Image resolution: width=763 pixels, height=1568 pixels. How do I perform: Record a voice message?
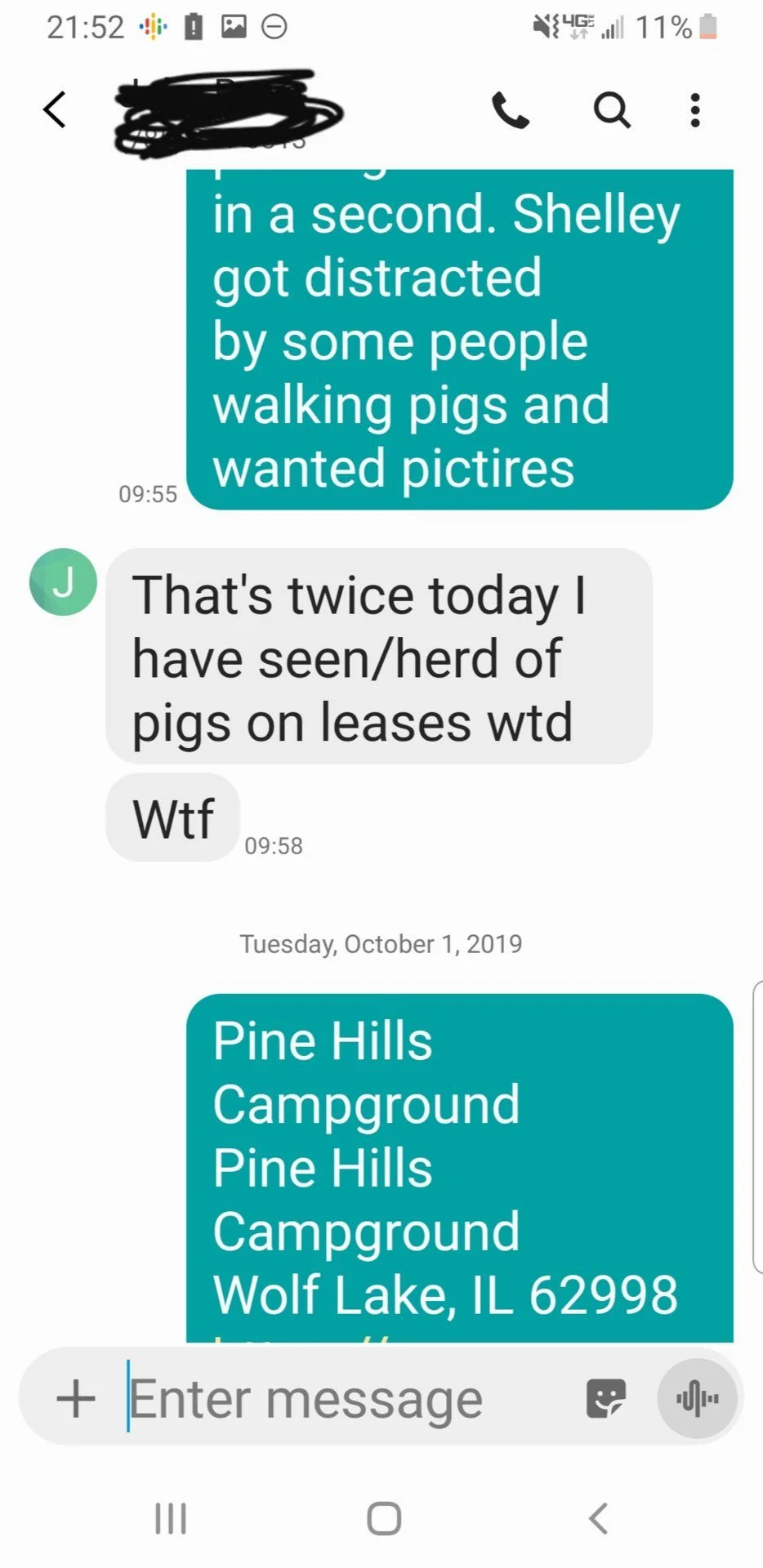(698, 1398)
